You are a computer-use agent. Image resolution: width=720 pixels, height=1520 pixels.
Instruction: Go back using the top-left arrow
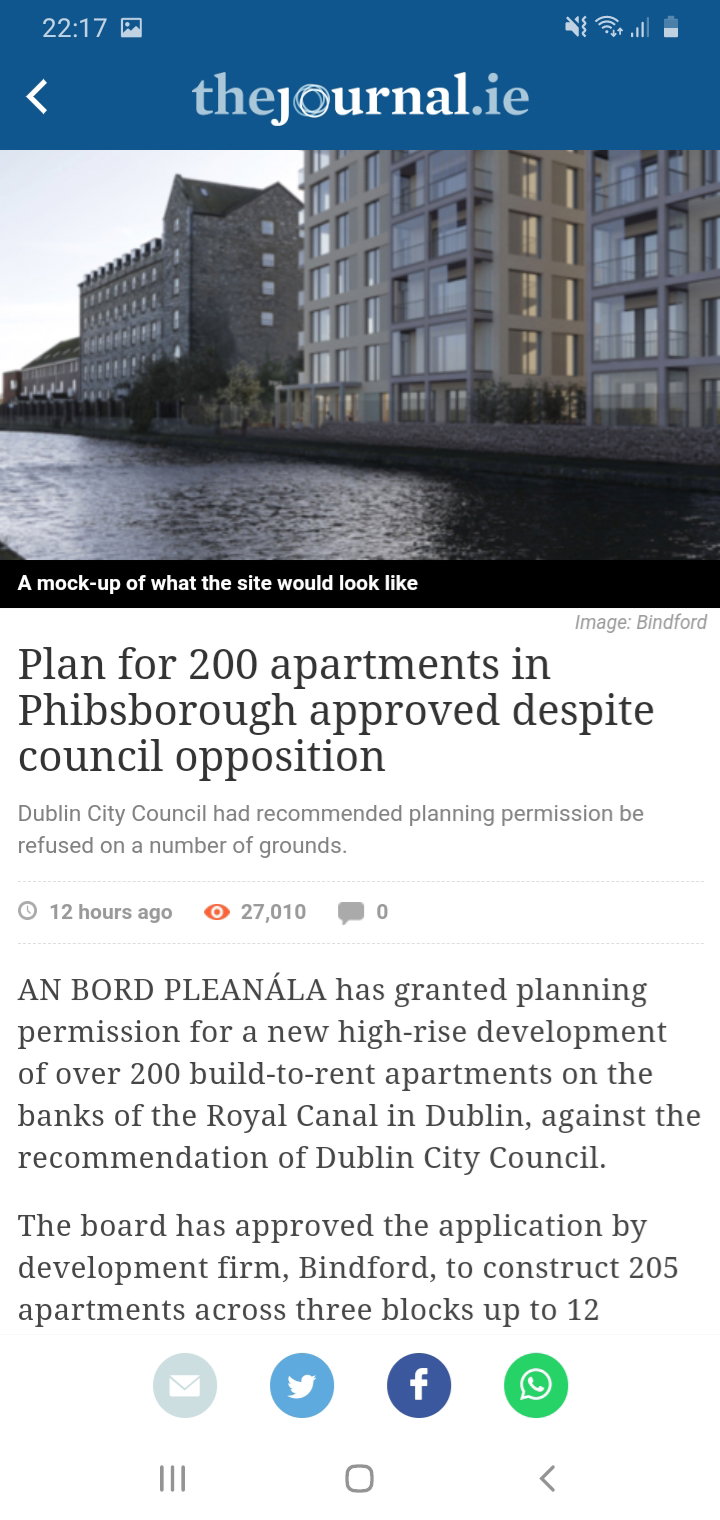(x=37, y=98)
